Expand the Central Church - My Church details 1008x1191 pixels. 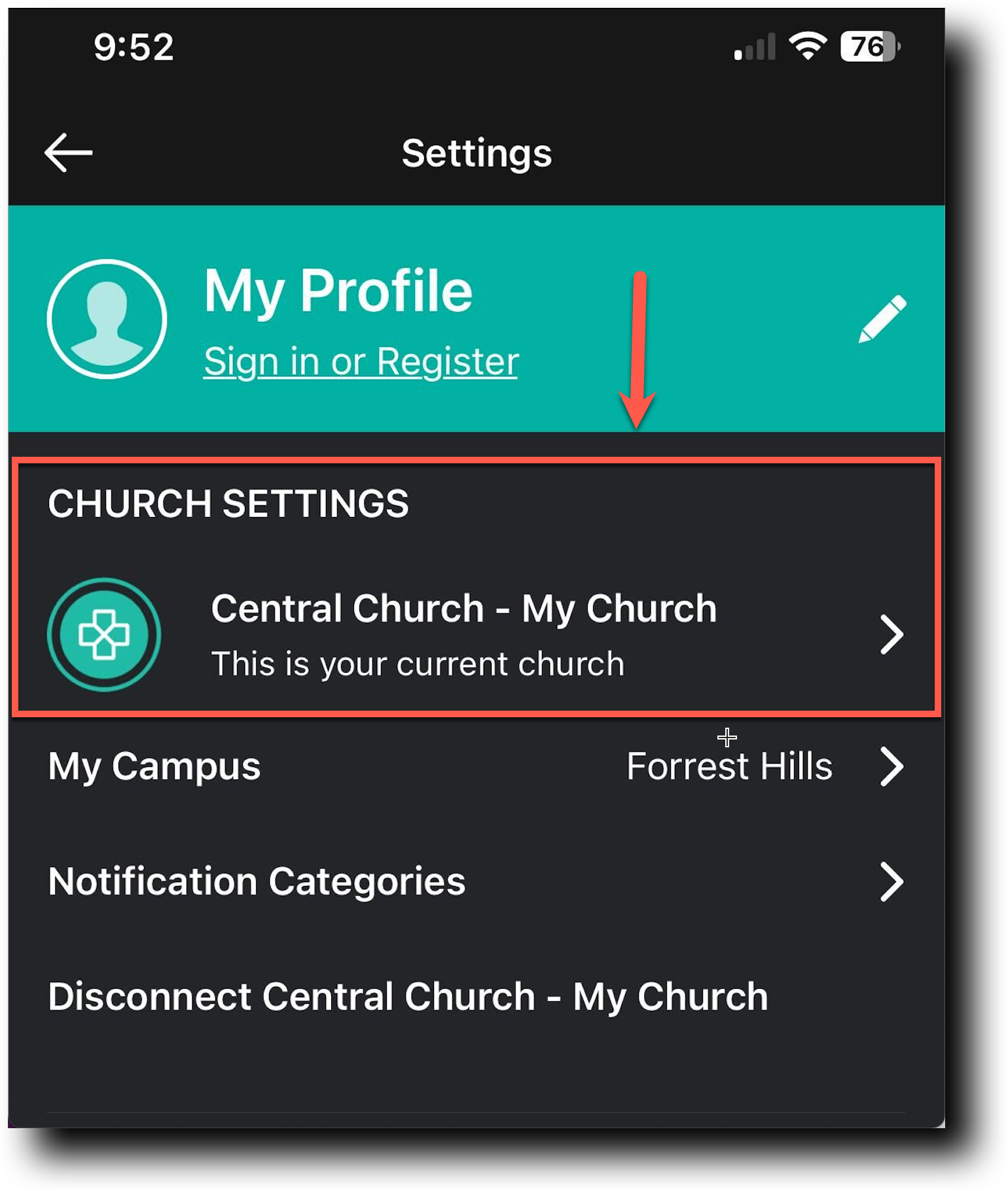890,633
